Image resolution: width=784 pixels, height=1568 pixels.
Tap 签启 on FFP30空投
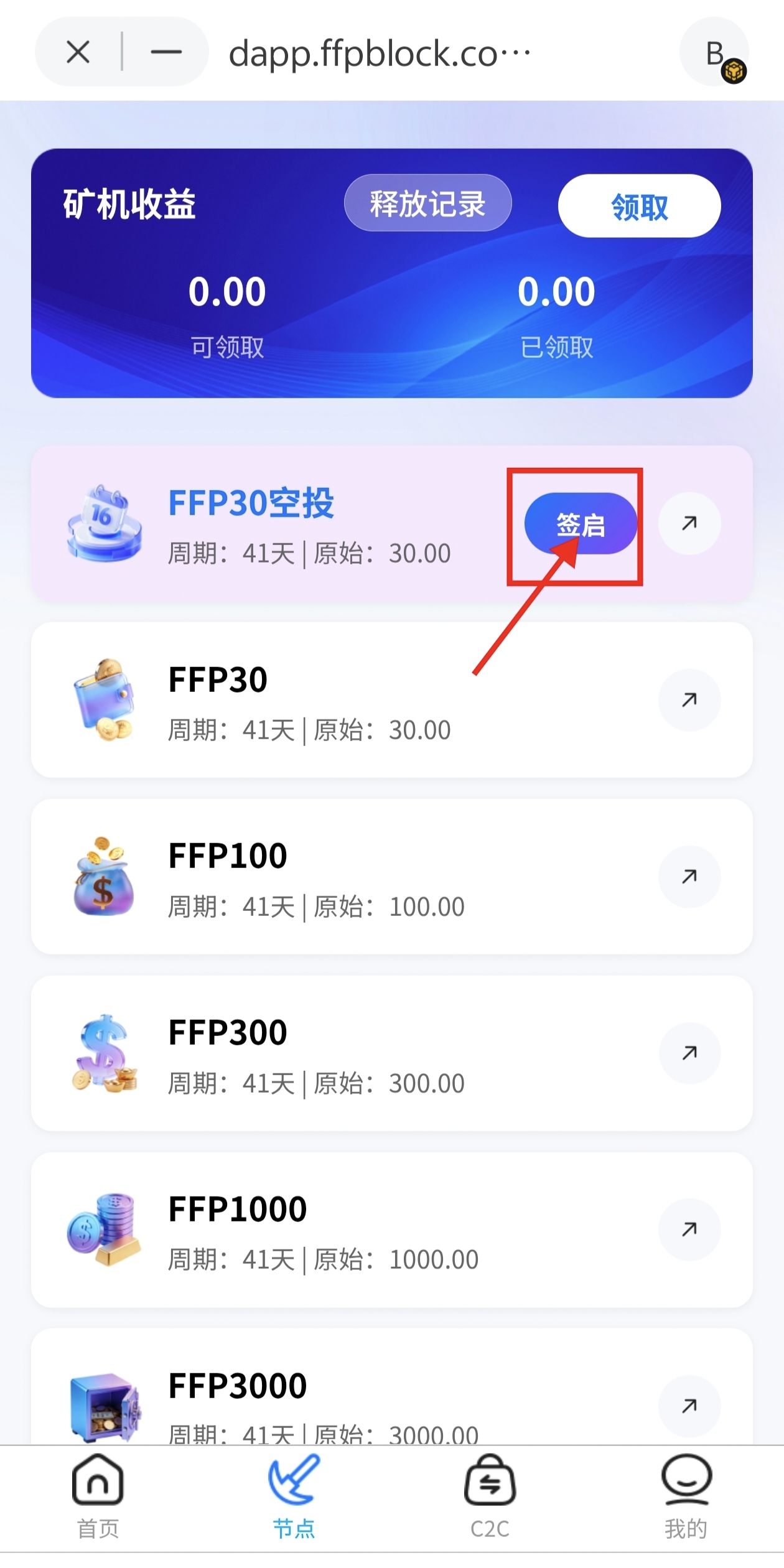click(x=580, y=524)
